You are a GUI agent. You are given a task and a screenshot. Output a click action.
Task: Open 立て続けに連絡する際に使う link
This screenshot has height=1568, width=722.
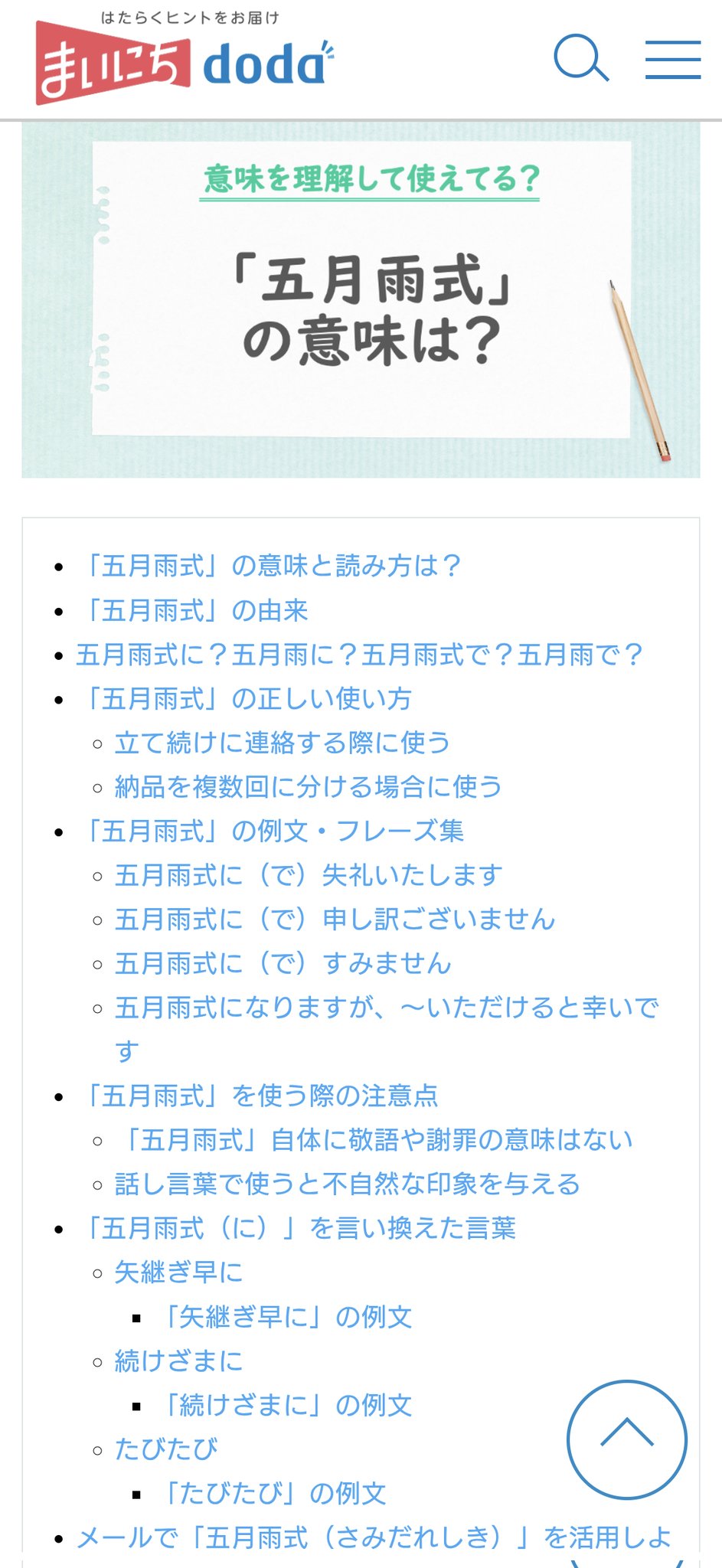coord(282,743)
